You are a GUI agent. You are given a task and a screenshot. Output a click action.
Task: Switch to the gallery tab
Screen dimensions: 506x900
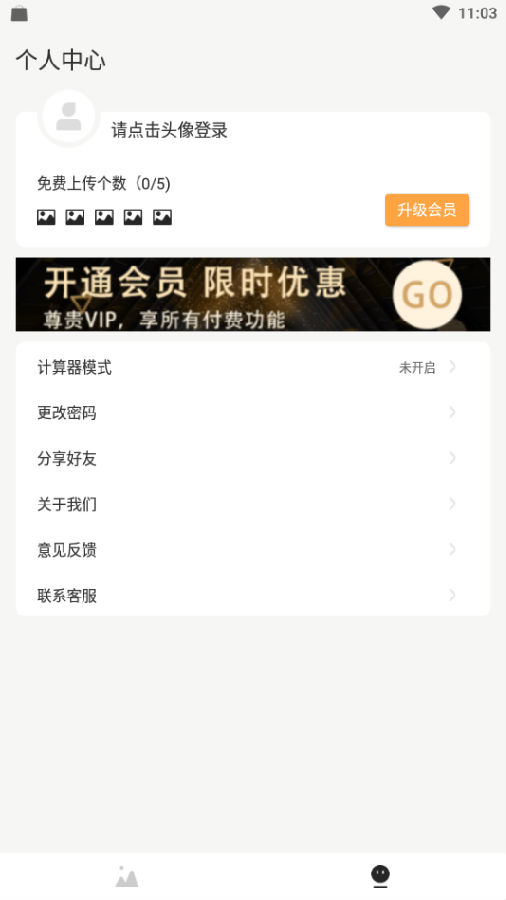coord(127,876)
